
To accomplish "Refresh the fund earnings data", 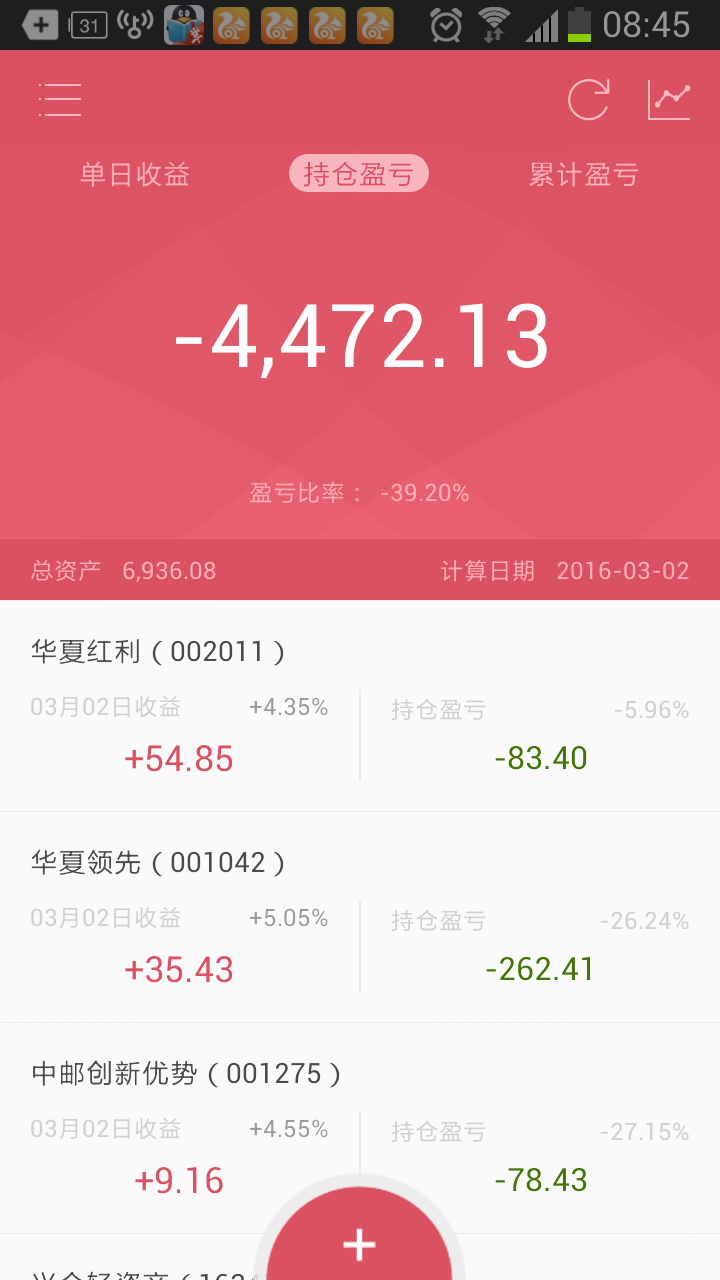I will [589, 99].
